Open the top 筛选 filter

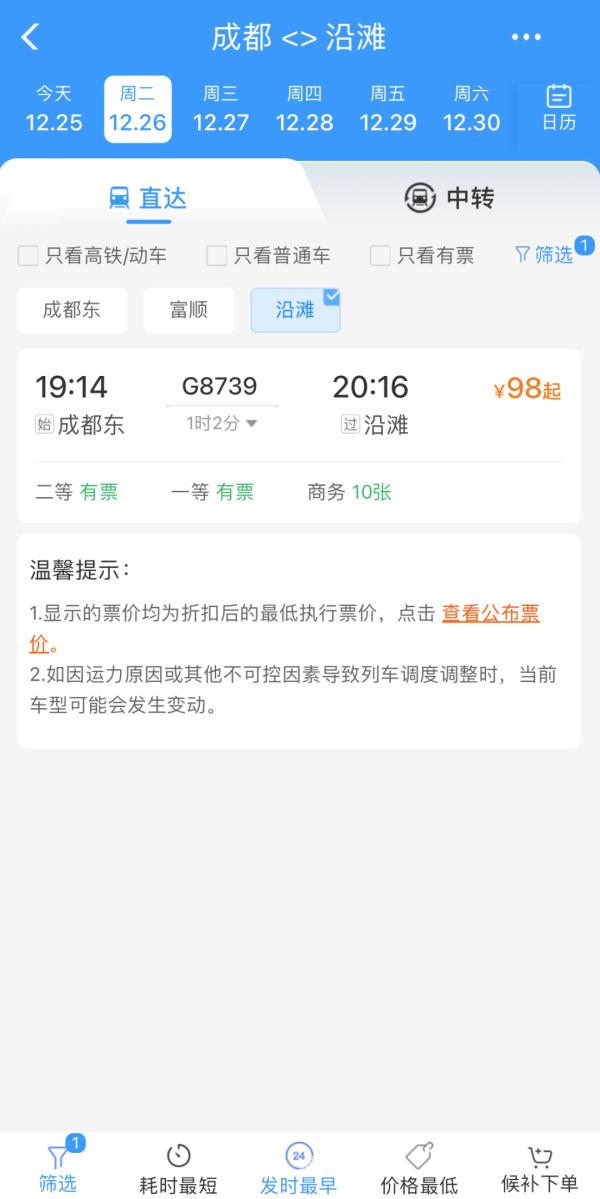[545, 255]
